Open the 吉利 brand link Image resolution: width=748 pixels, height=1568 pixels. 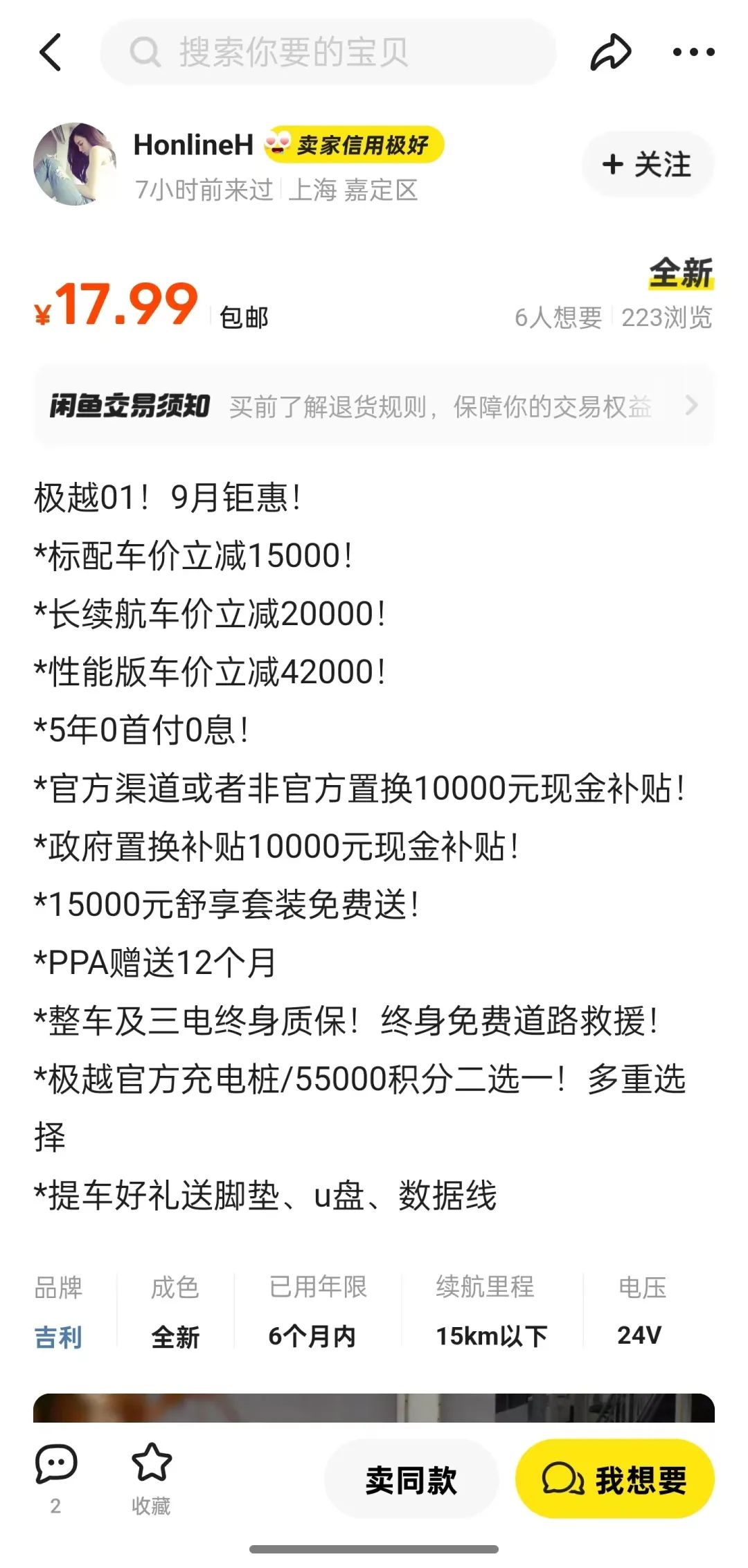pyautogui.click(x=58, y=1336)
